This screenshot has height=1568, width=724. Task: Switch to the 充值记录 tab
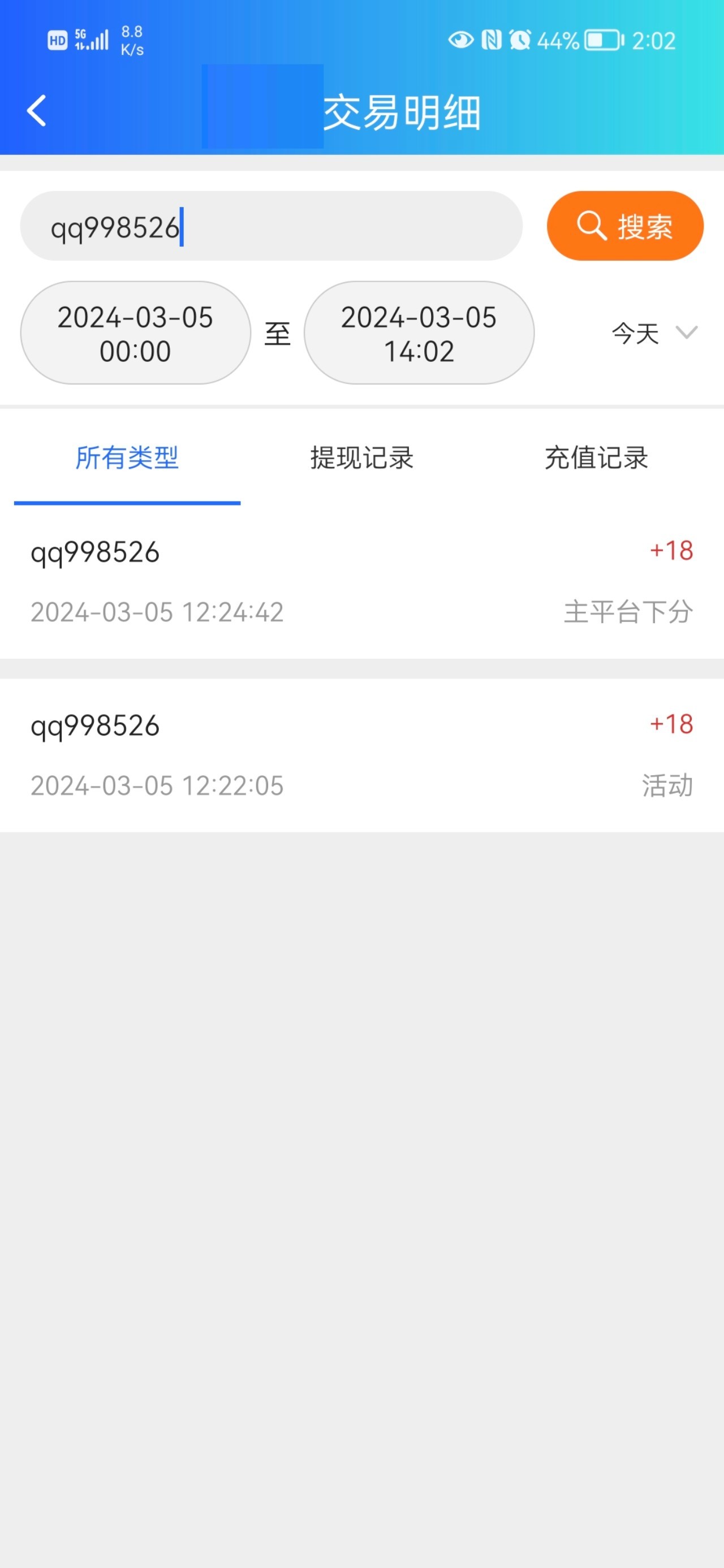point(596,458)
